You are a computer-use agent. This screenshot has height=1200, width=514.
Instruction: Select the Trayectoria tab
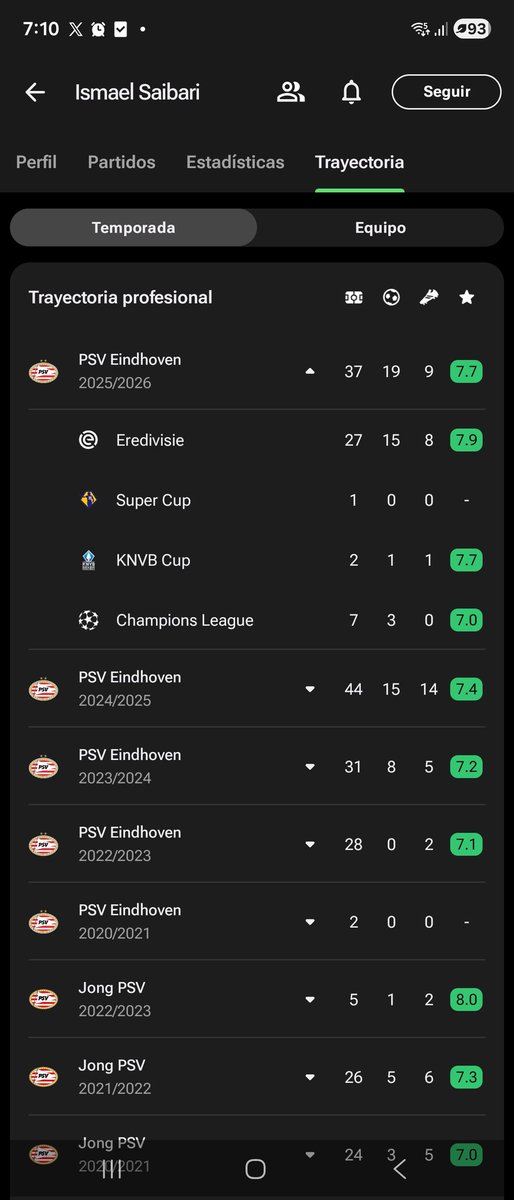click(x=359, y=162)
